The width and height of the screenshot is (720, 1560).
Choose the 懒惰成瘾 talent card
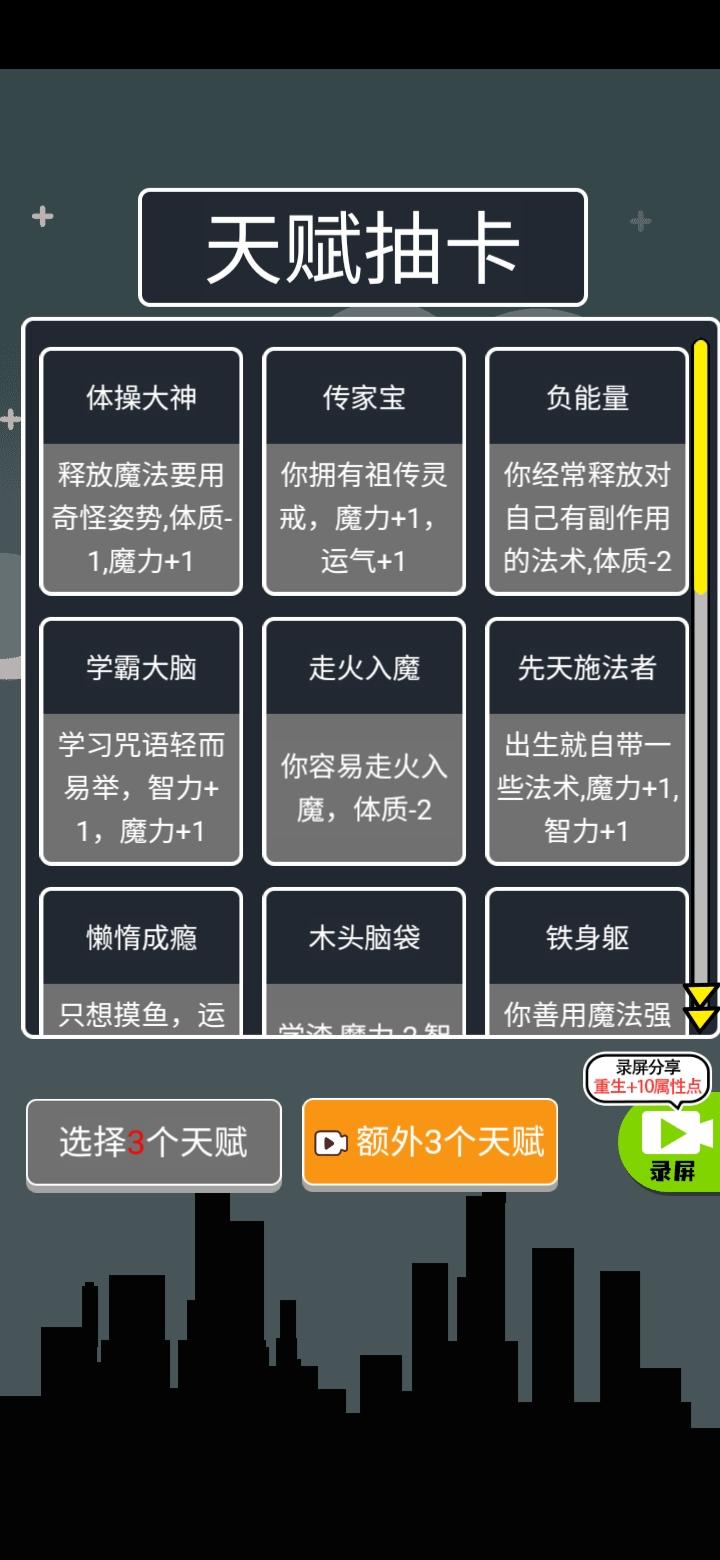click(x=141, y=960)
